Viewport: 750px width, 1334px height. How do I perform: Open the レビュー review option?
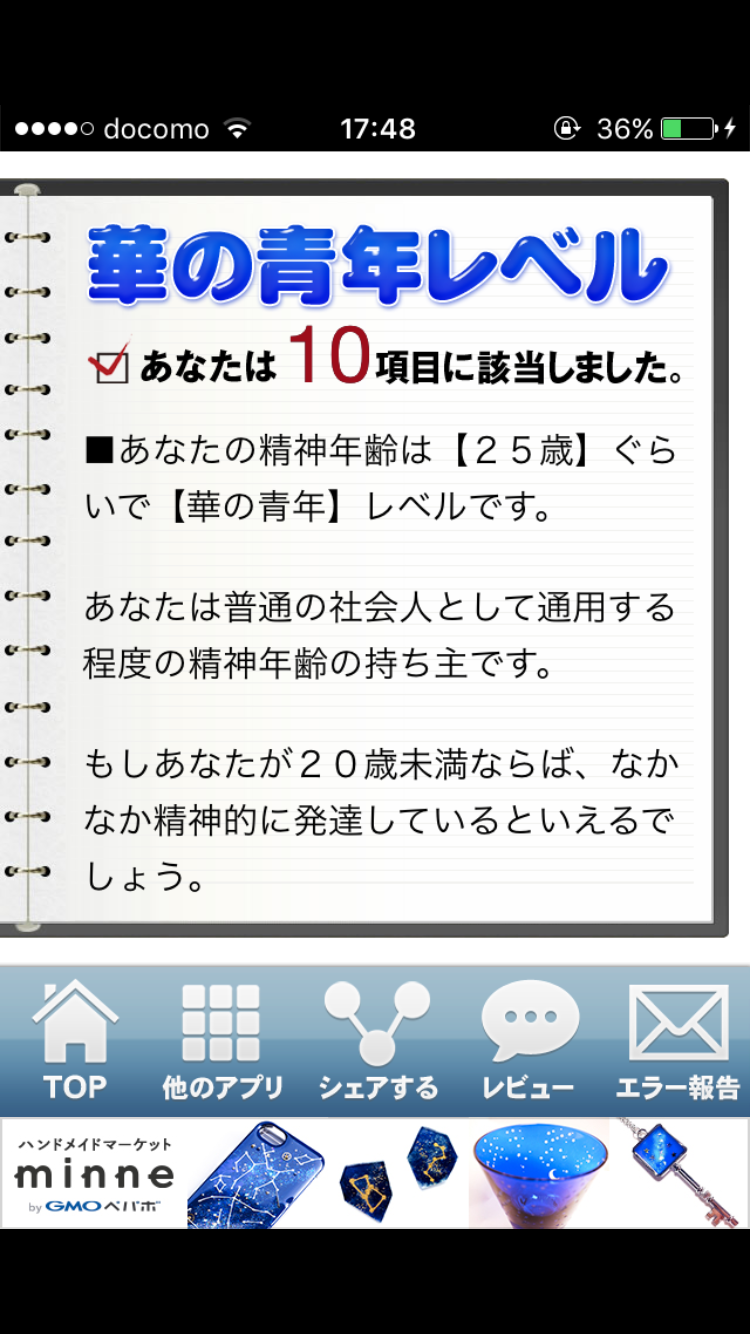pos(529,1040)
